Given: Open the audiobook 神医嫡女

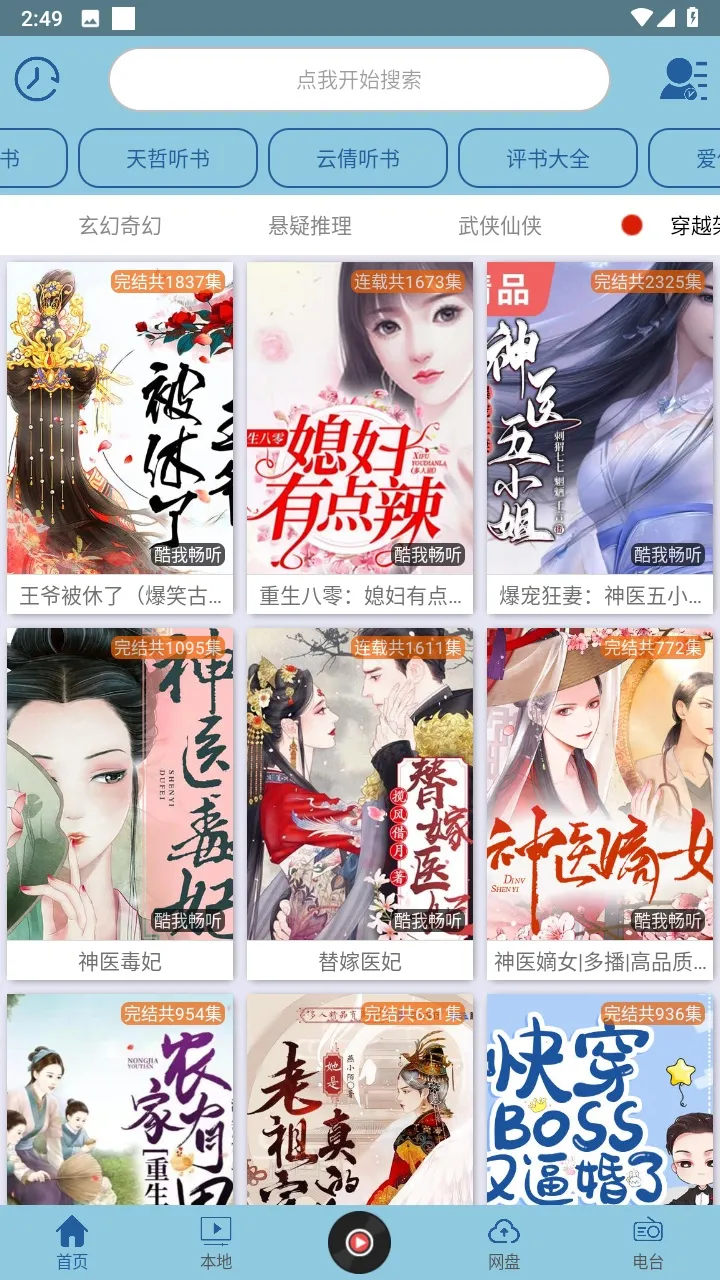Looking at the screenshot, I should coord(600,785).
